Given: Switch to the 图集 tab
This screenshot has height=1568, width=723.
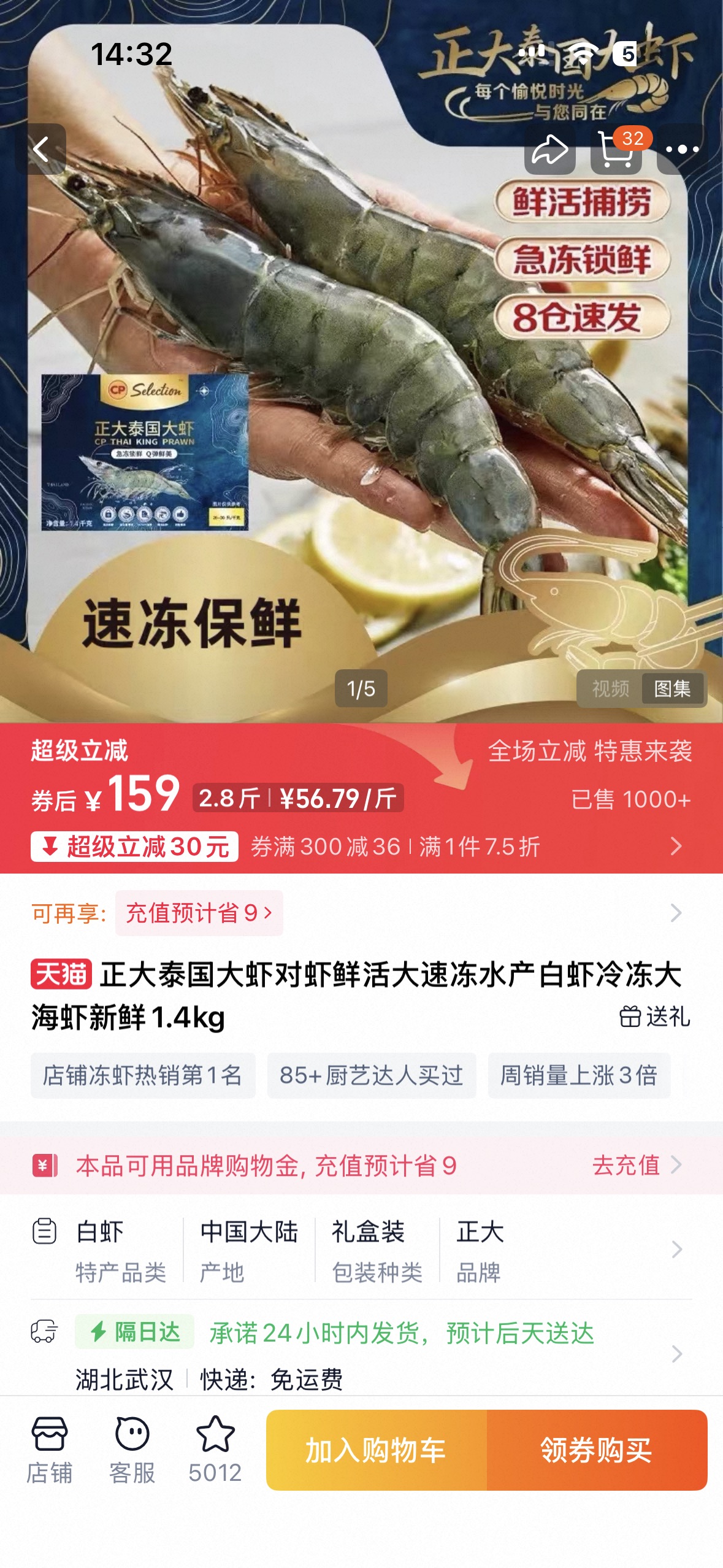Looking at the screenshot, I should 673,689.
